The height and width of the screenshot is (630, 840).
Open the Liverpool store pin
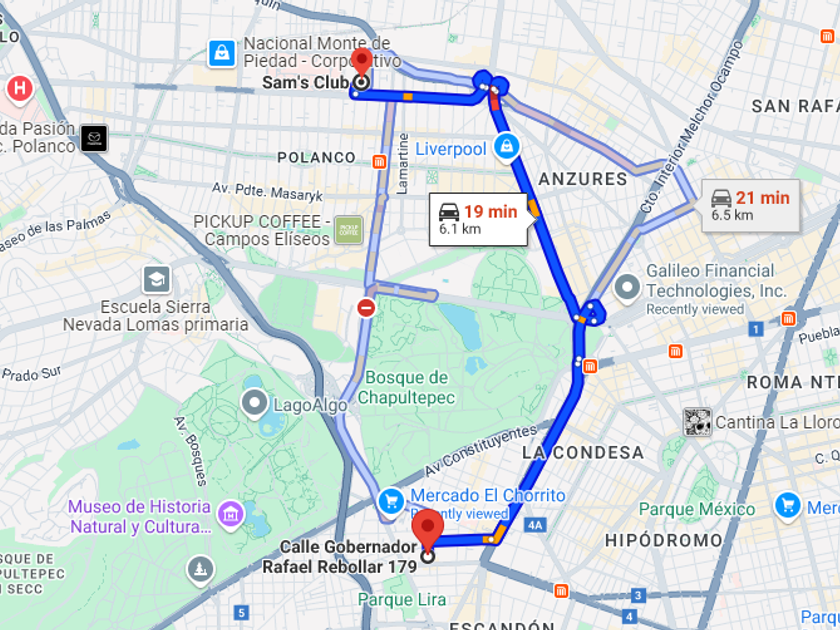pos(506,148)
